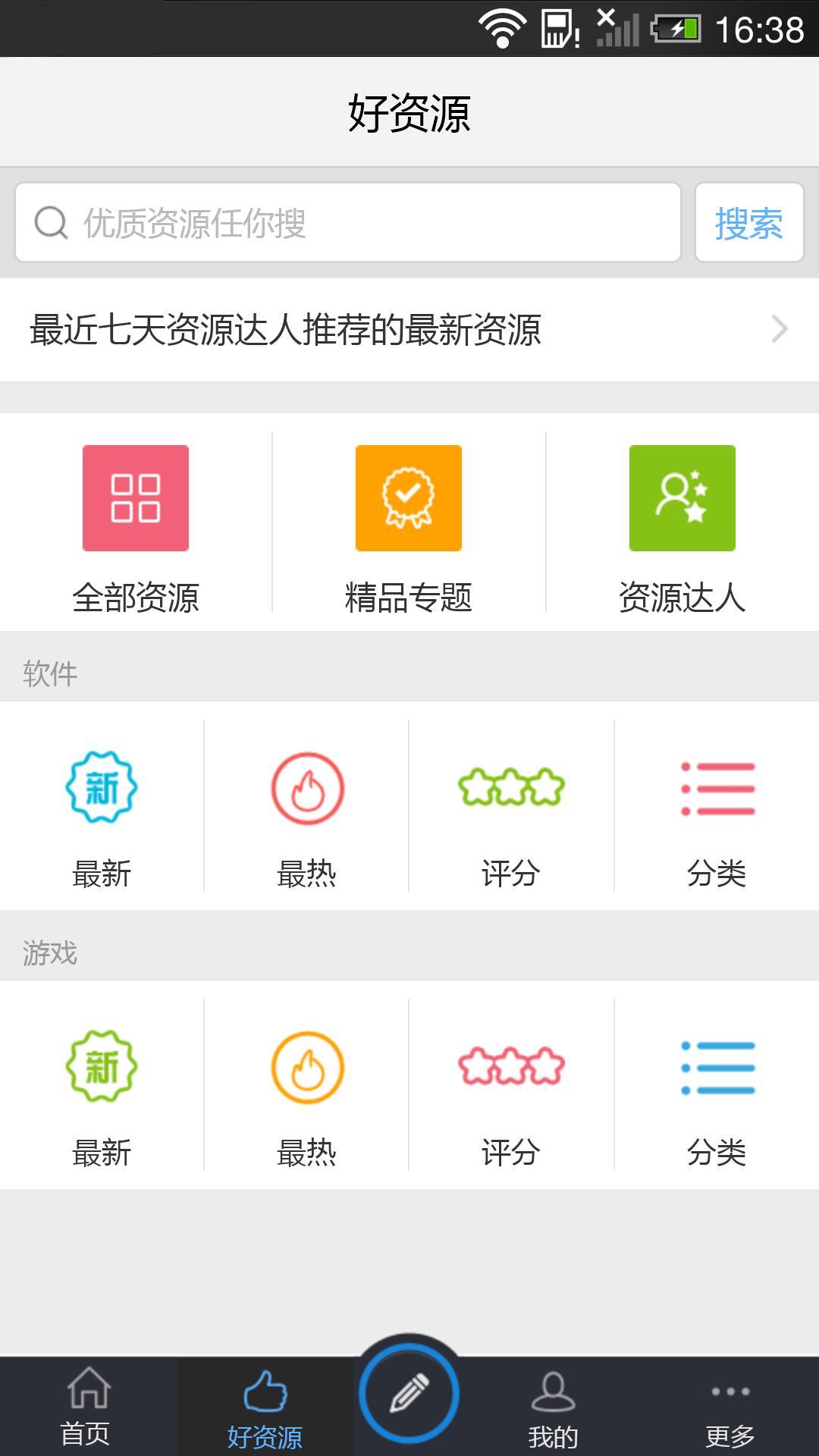This screenshot has height=1456, width=819.
Task: Select 最热 under 游戏
Action: click(x=307, y=1087)
